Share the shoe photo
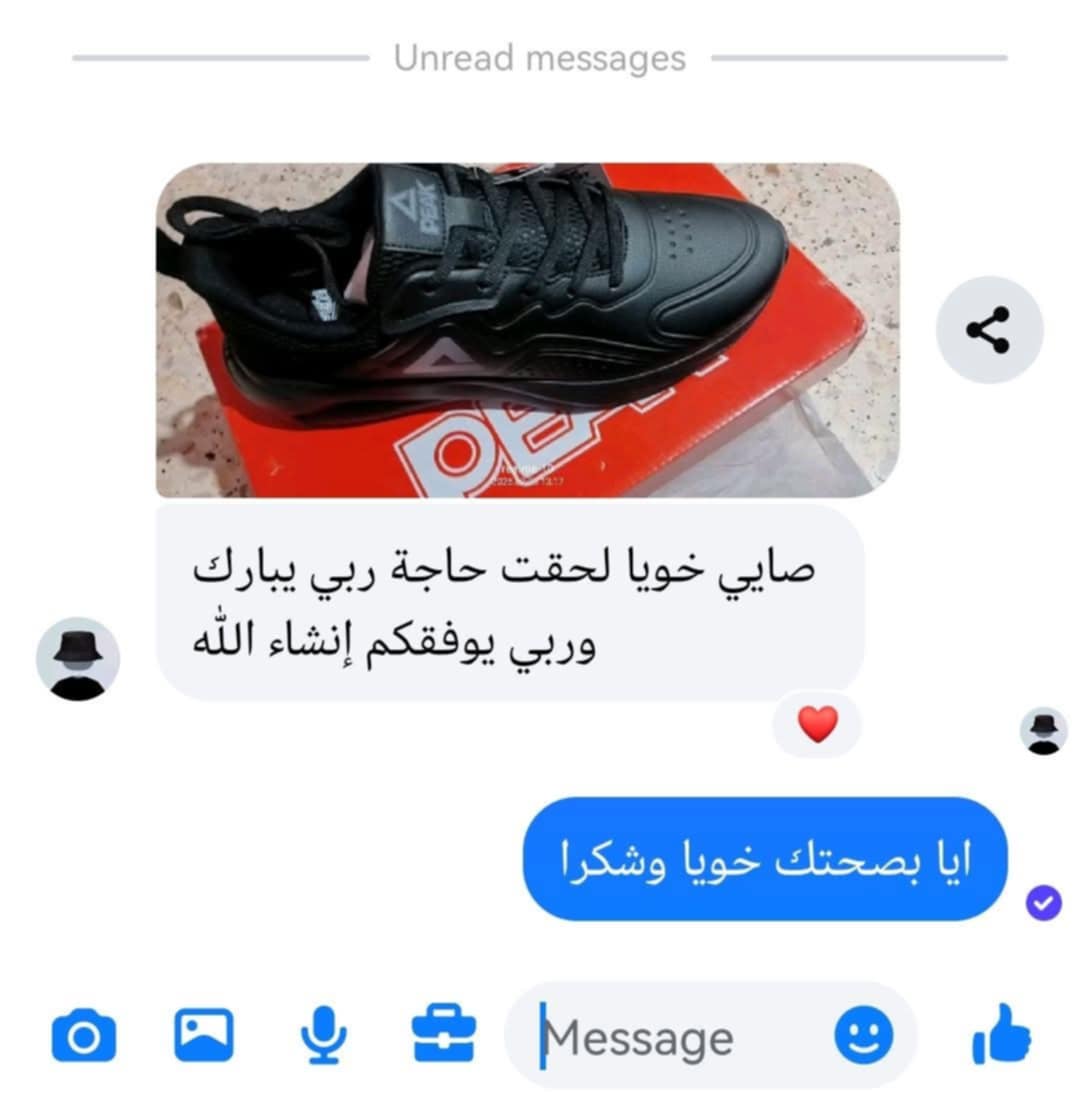Image resolution: width=1080 pixels, height=1113 pixels. [988, 329]
